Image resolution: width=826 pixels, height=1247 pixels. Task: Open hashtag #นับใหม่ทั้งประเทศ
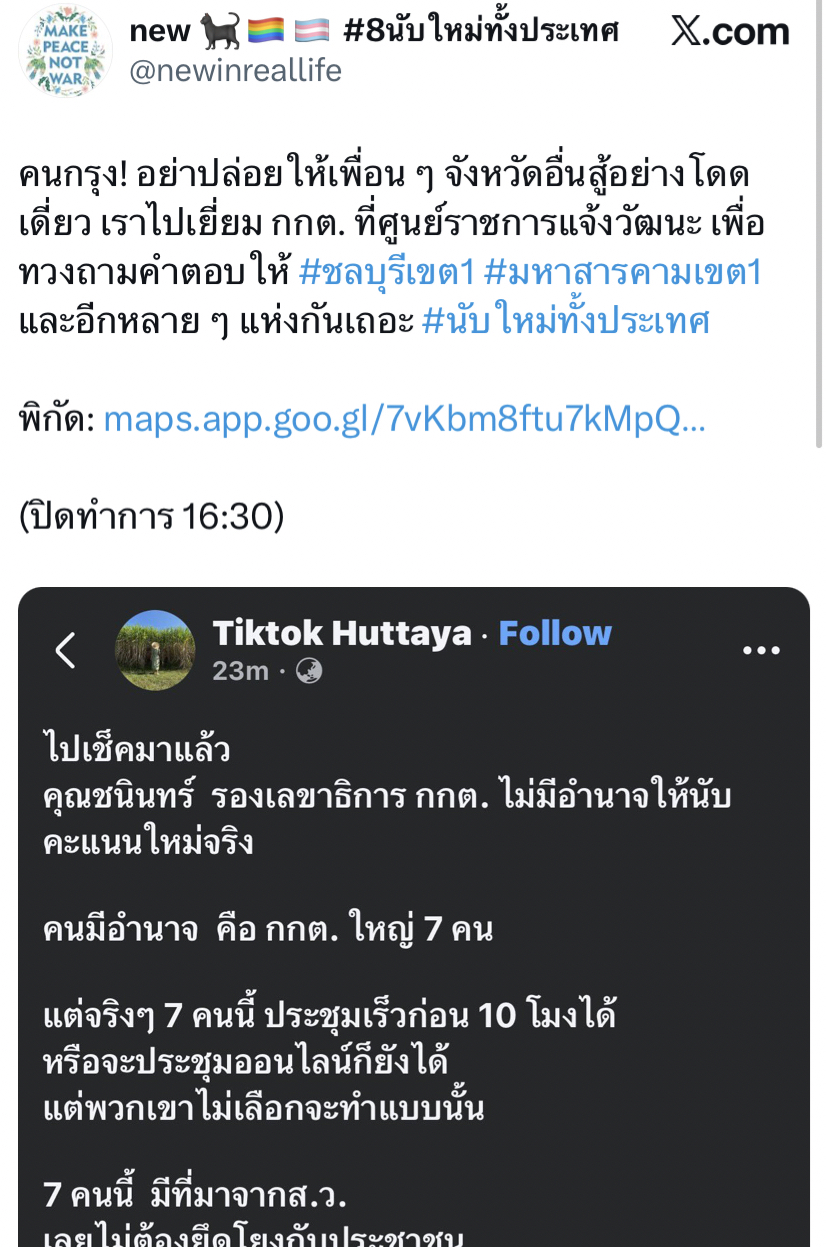click(x=566, y=322)
